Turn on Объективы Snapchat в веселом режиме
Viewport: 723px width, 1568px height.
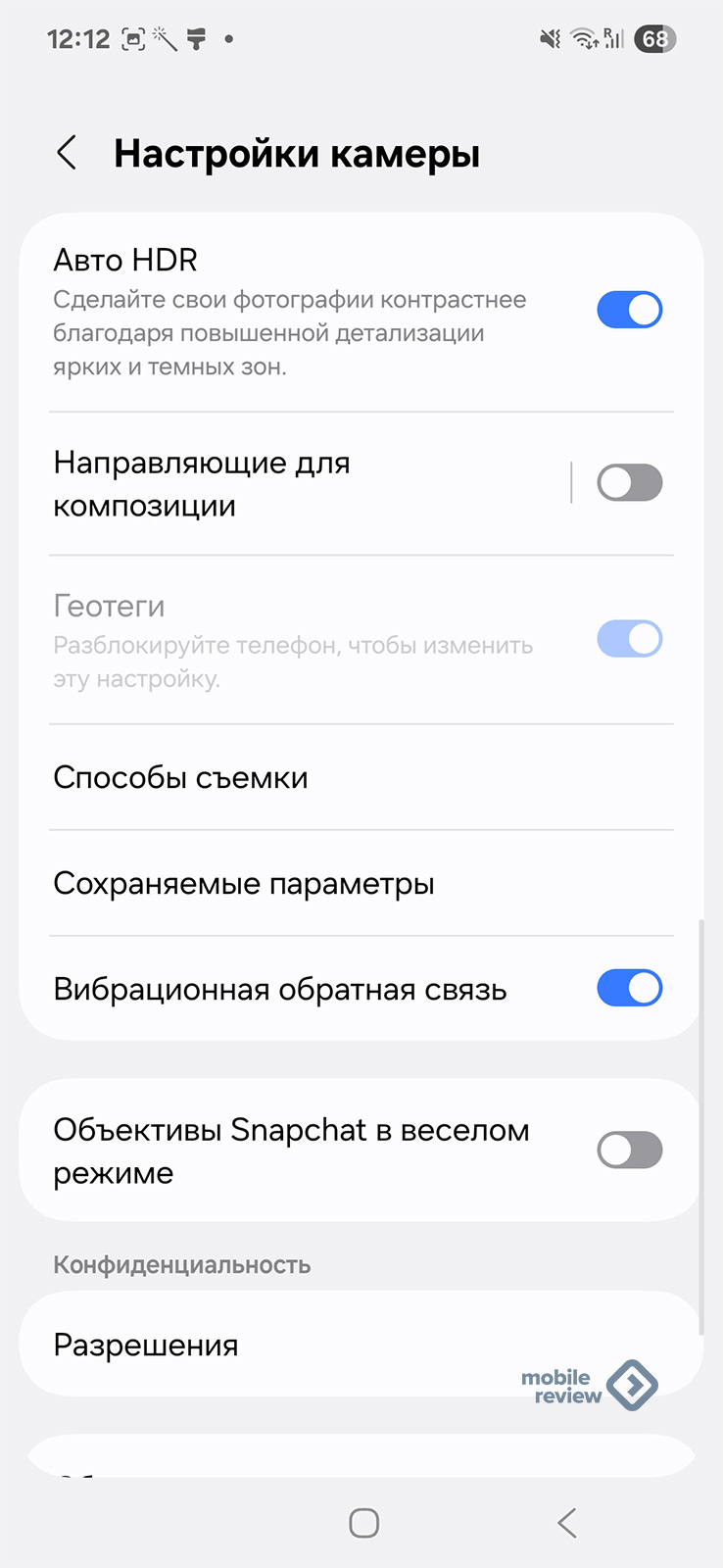tap(630, 1150)
